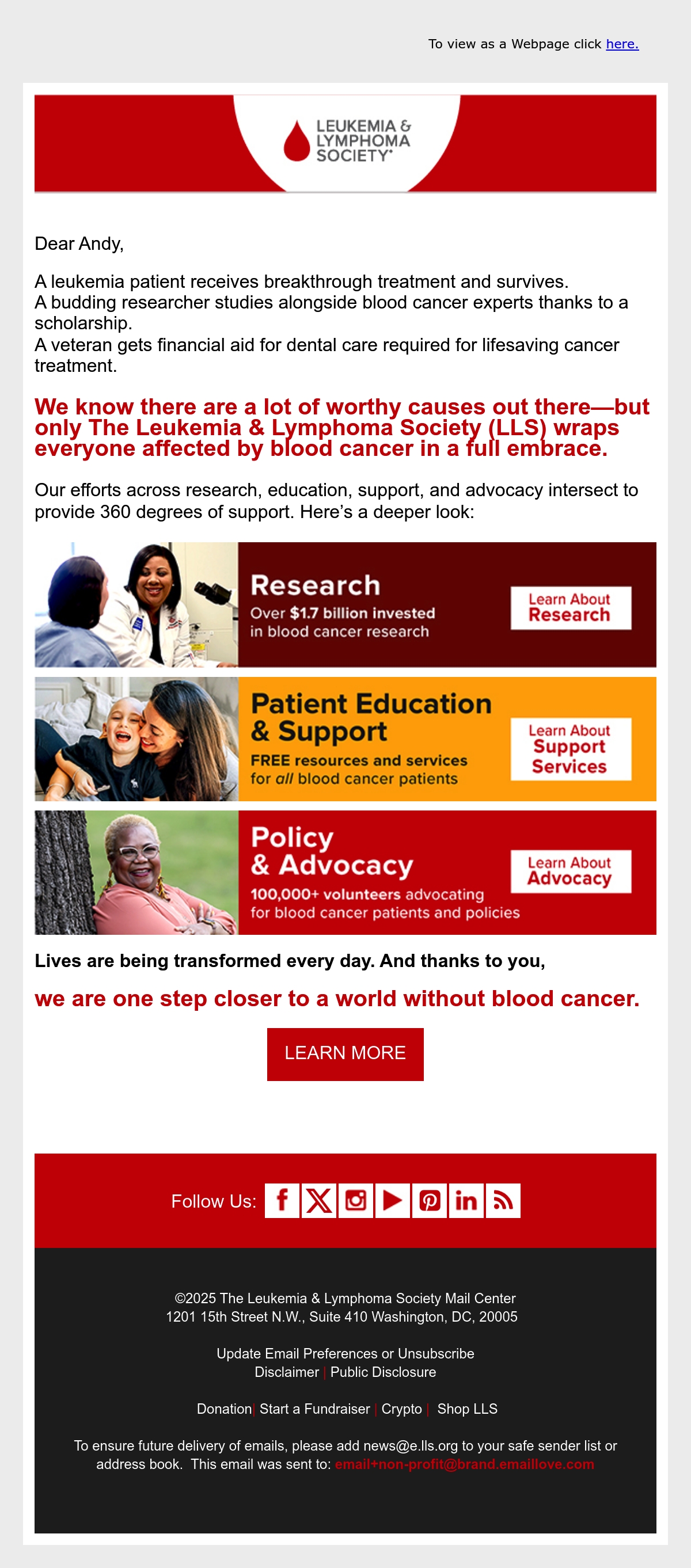Open the RSS feed icon
This screenshot has height=1568, width=691.
(503, 1200)
